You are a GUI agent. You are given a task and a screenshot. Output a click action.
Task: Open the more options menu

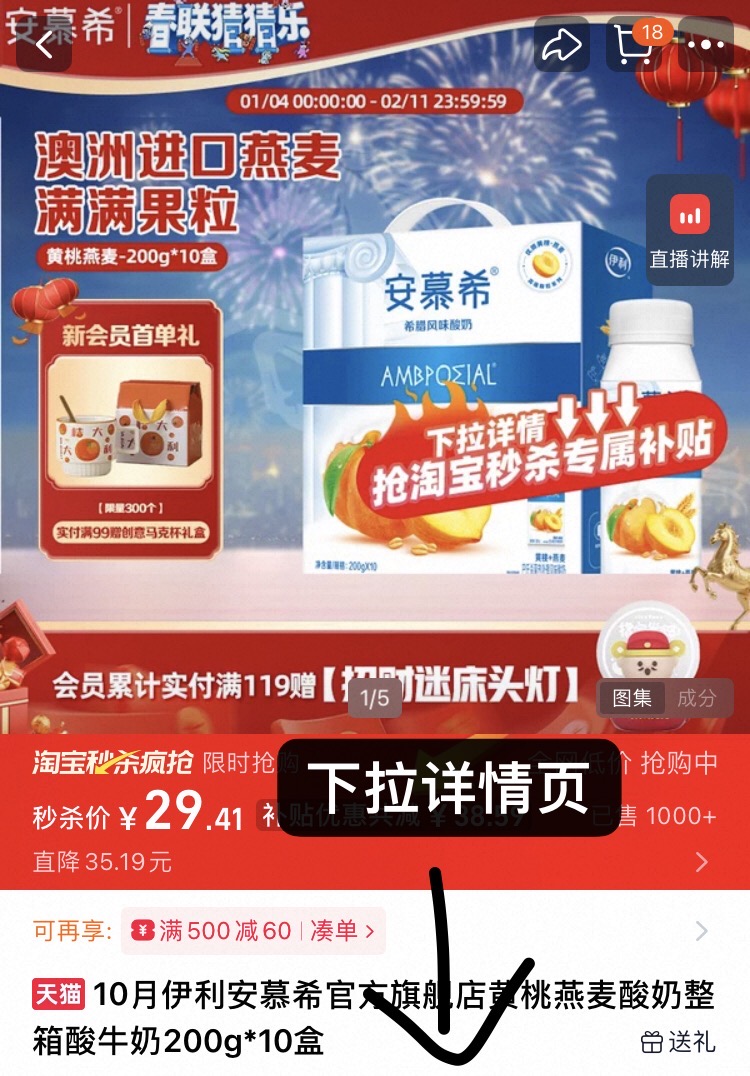708,44
